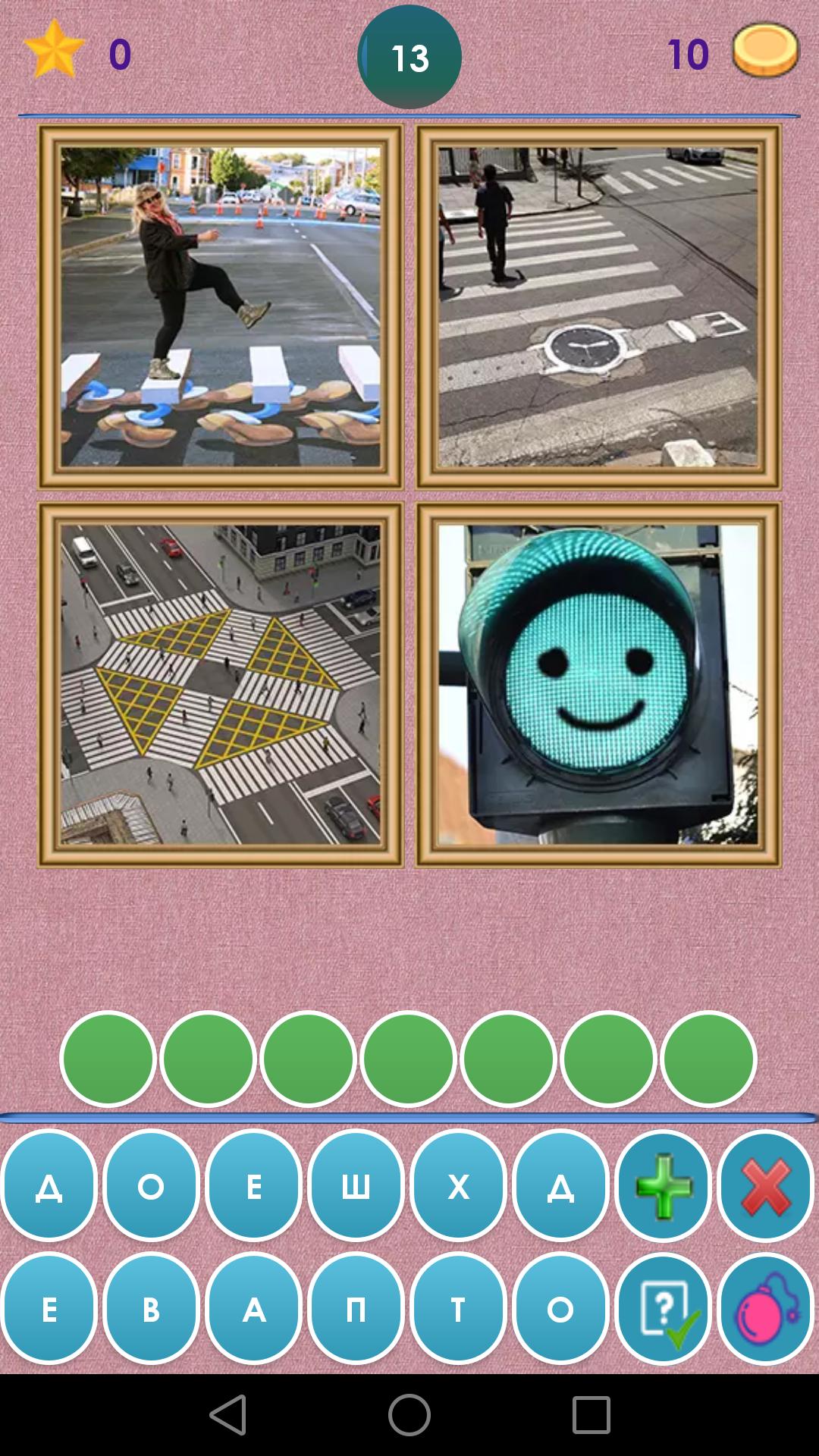Open the picture of the woman on the 3D crosswalk

pyautogui.click(x=221, y=306)
